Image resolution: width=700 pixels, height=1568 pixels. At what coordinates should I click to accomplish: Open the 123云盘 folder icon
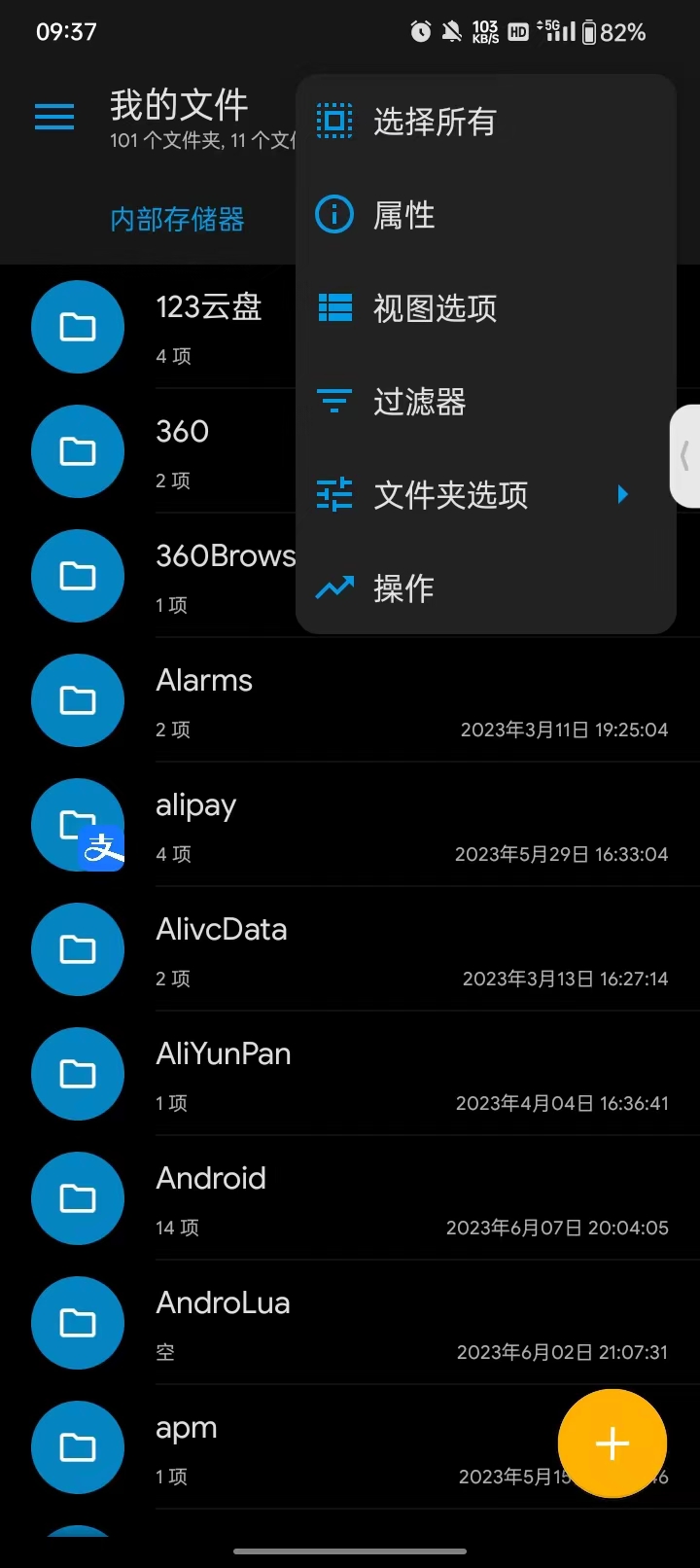[x=78, y=327]
